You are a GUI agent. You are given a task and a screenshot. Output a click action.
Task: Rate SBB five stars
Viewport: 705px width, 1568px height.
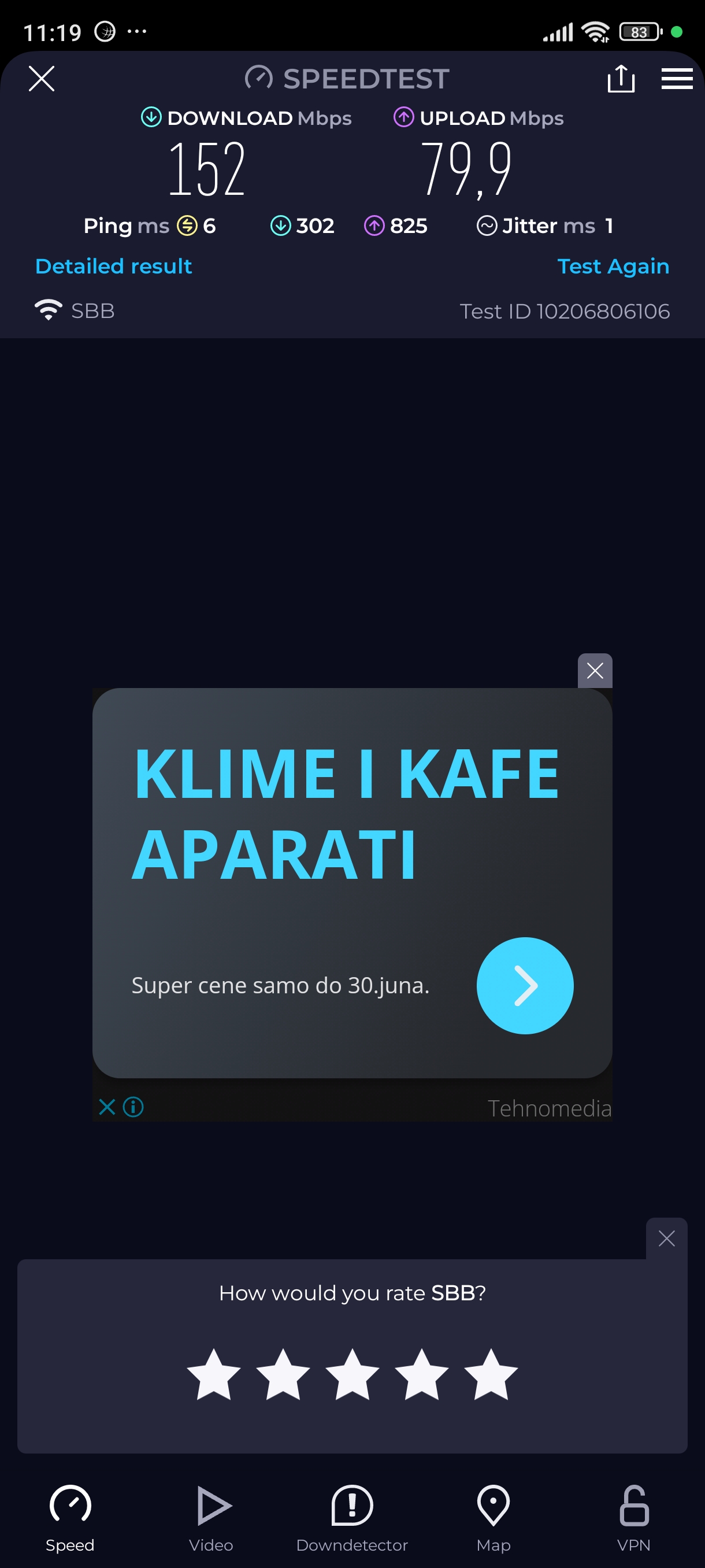click(491, 1375)
